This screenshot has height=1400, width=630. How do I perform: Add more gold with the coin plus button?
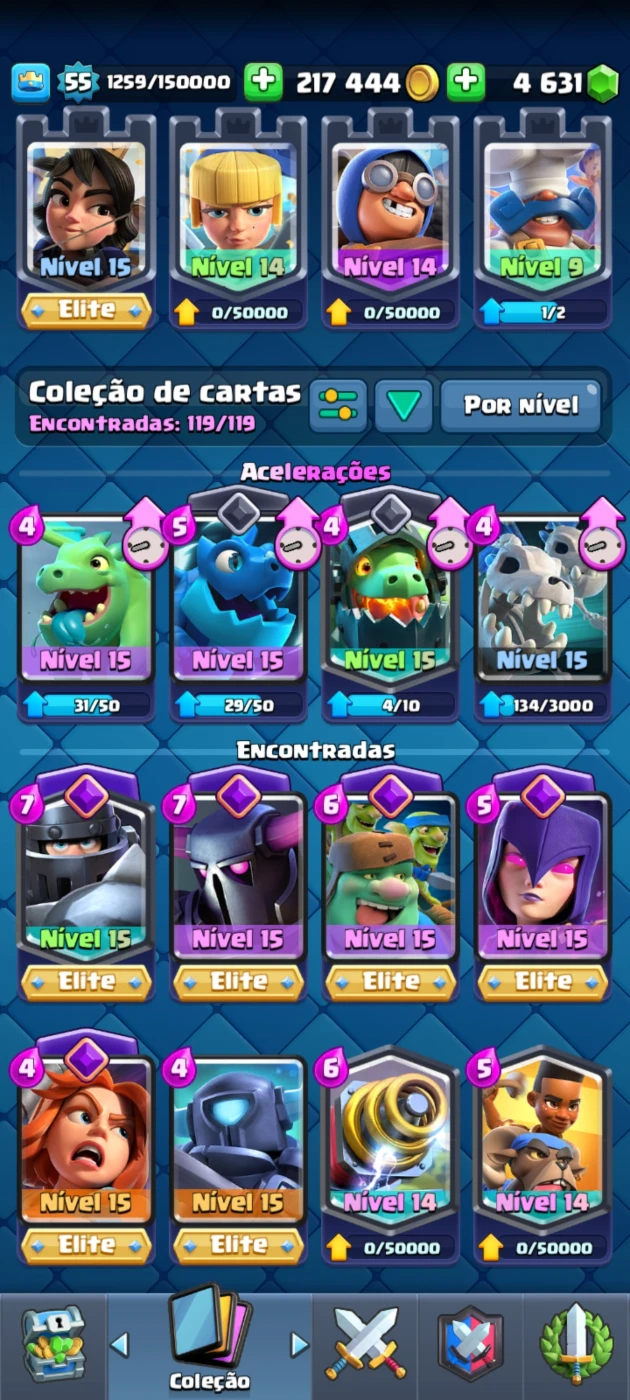coord(264,83)
